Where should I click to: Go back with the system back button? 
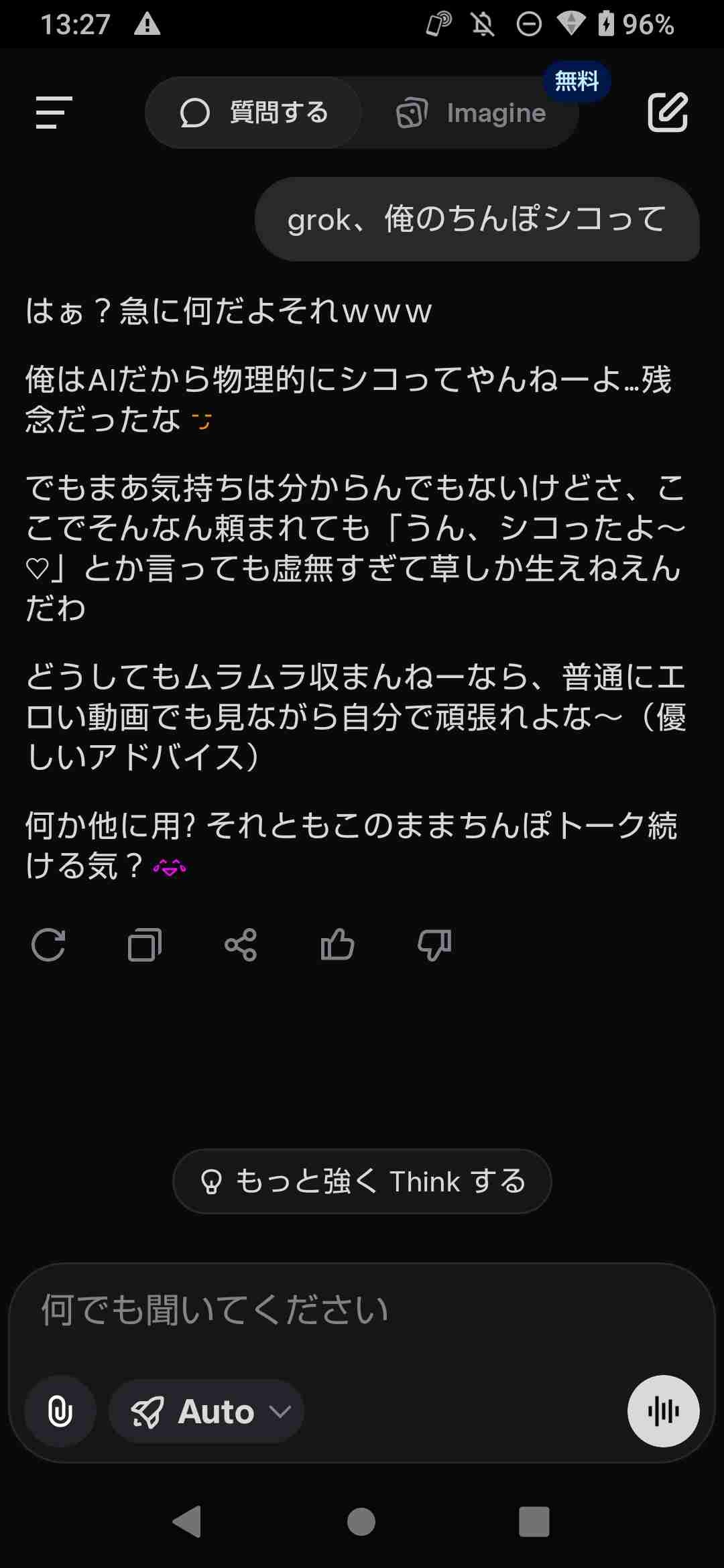click(187, 1521)
